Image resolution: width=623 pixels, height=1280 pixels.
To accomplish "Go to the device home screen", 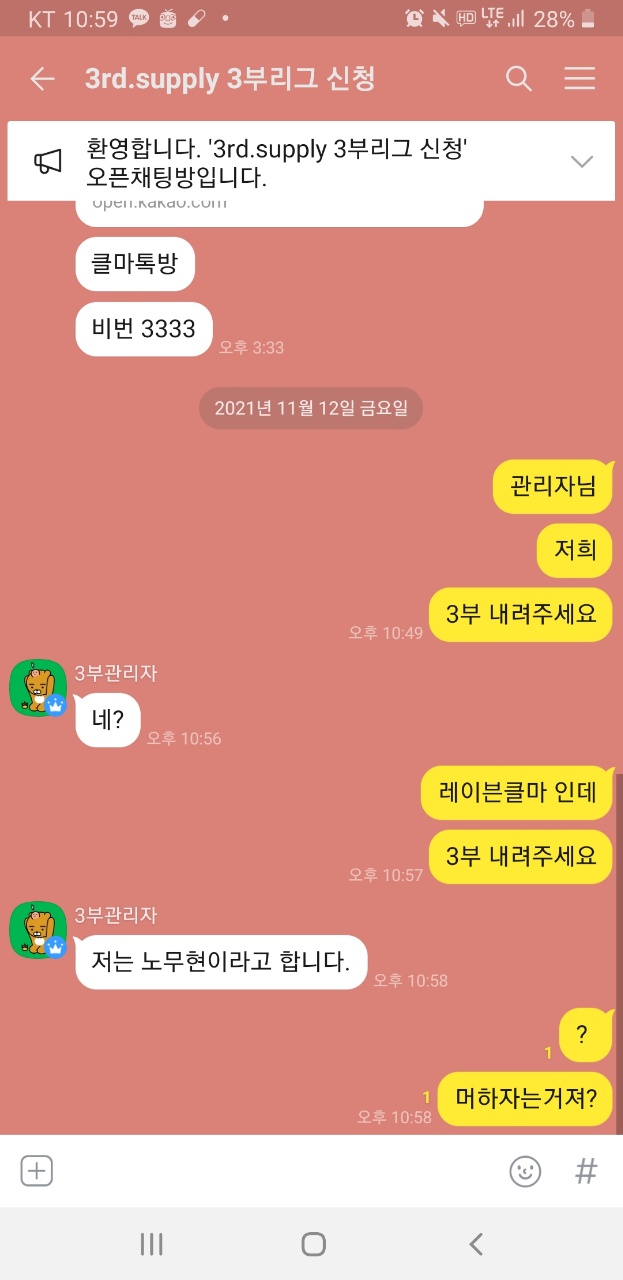I will (x=313, y=1244).
